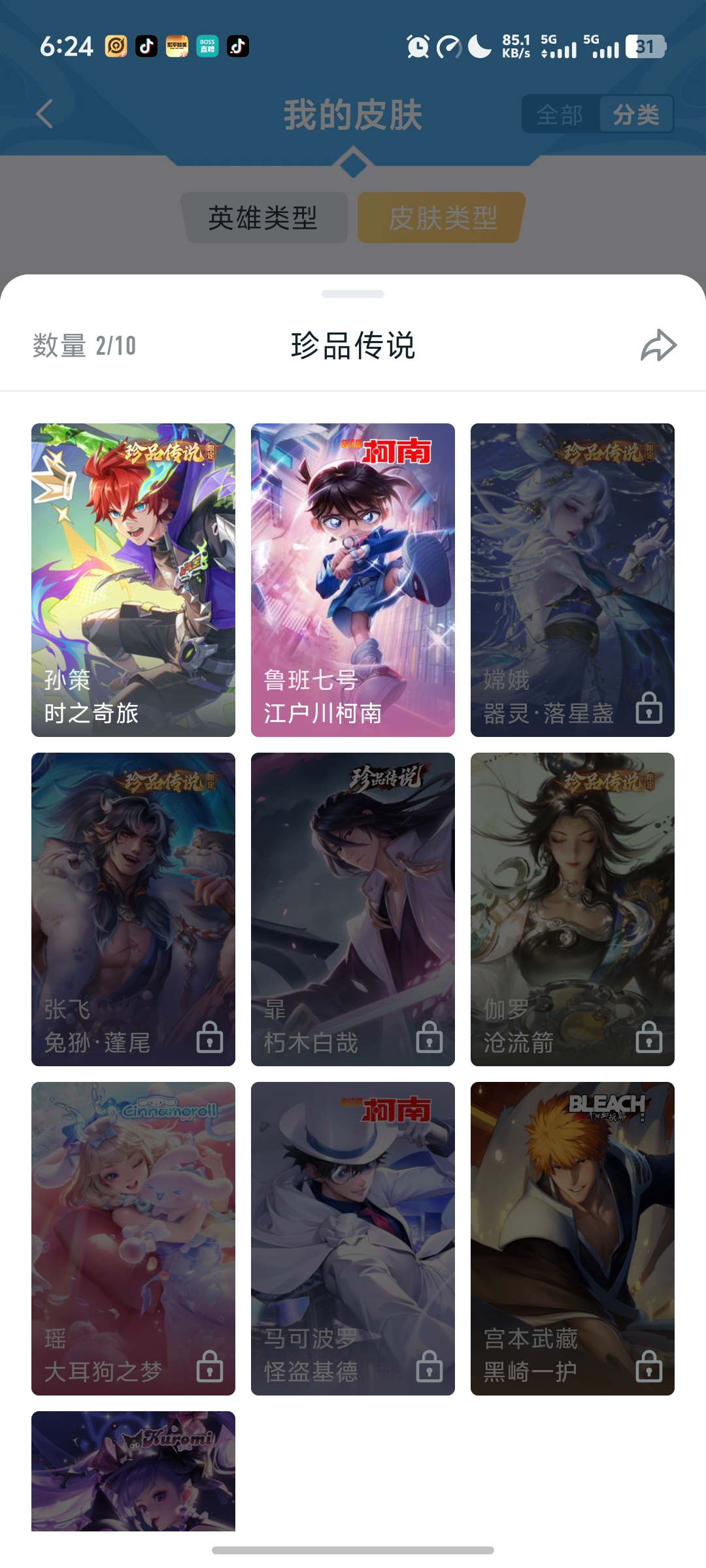Open 马可波罗 怪盗基德 skin card
Viewport: 706px width, 1568px height.
[x=353, y=1238]
